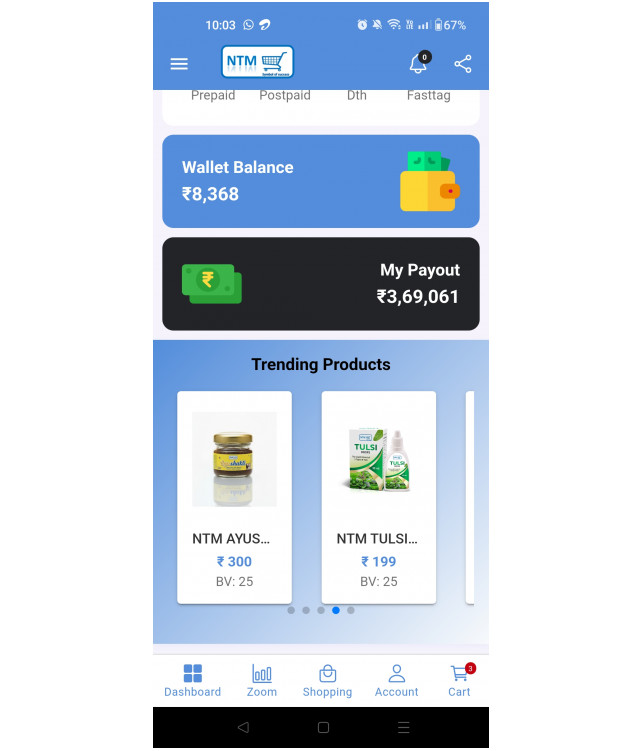Select the Postpaid recharge option
642x751 pixels.
[x=285, y=96]
